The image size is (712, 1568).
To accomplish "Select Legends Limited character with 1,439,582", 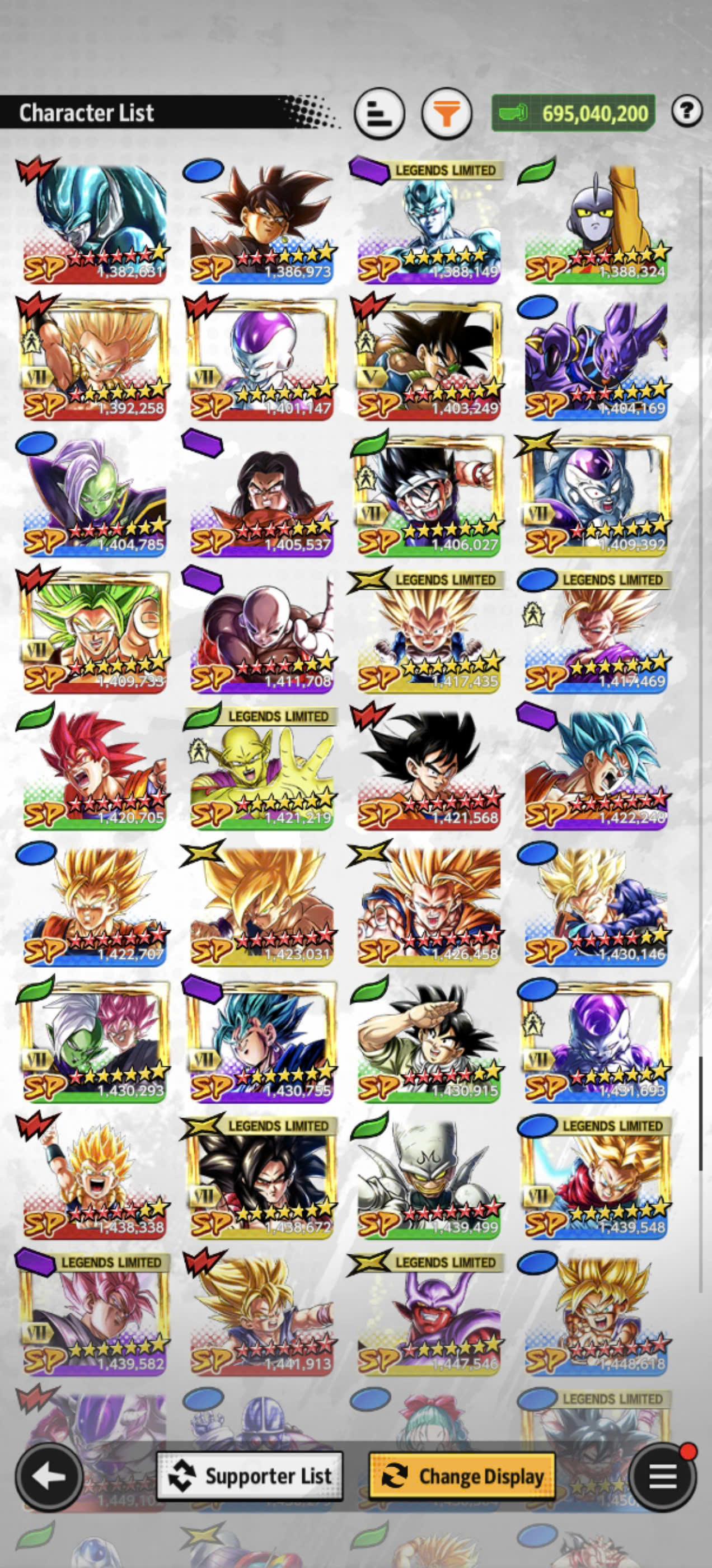I will [95, 1313].
